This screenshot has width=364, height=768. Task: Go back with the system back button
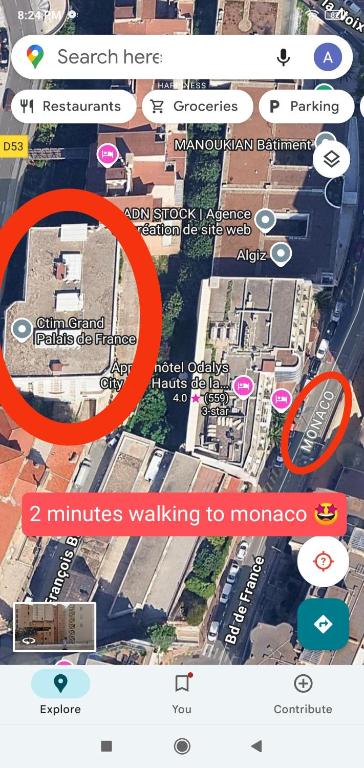[x=256, y=746]
